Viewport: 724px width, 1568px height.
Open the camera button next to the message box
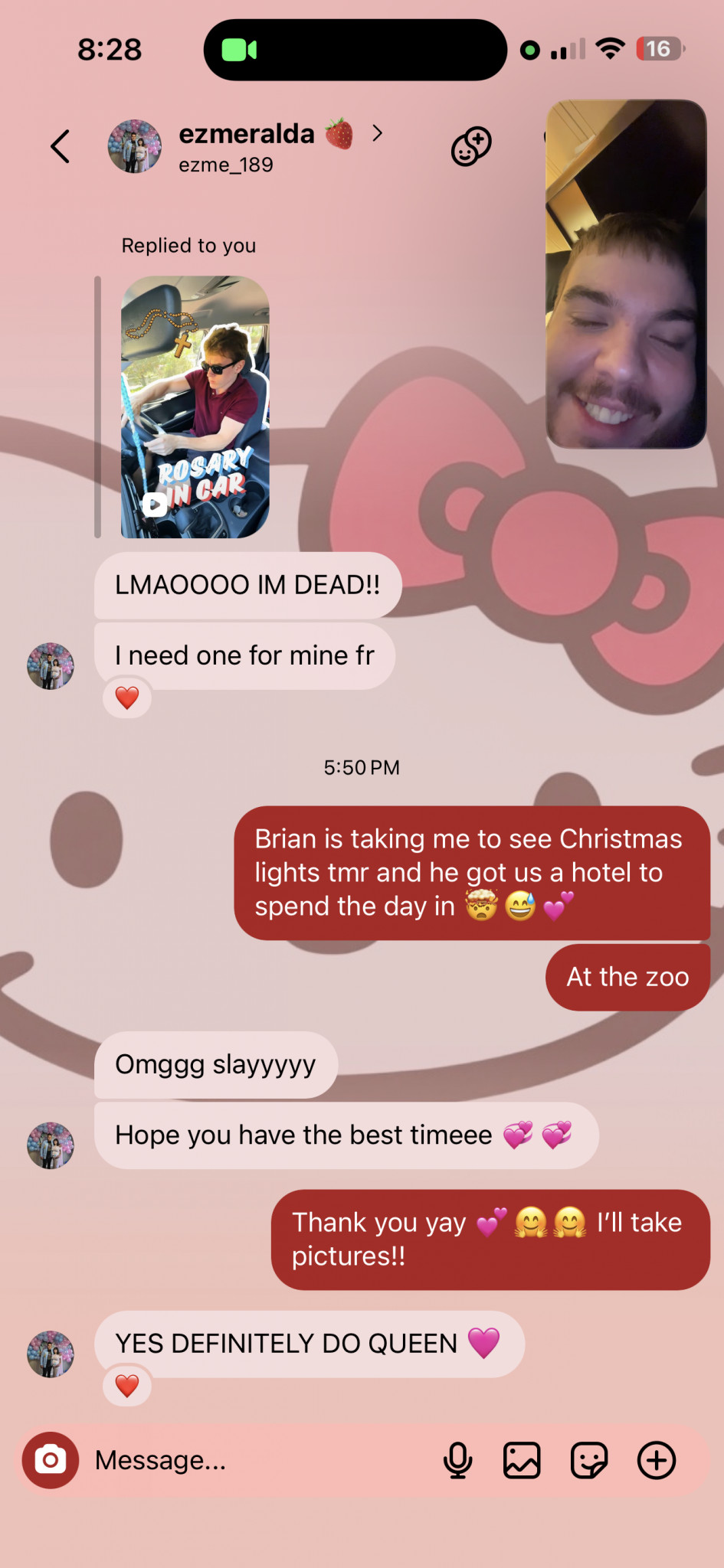coord(50,1460)
